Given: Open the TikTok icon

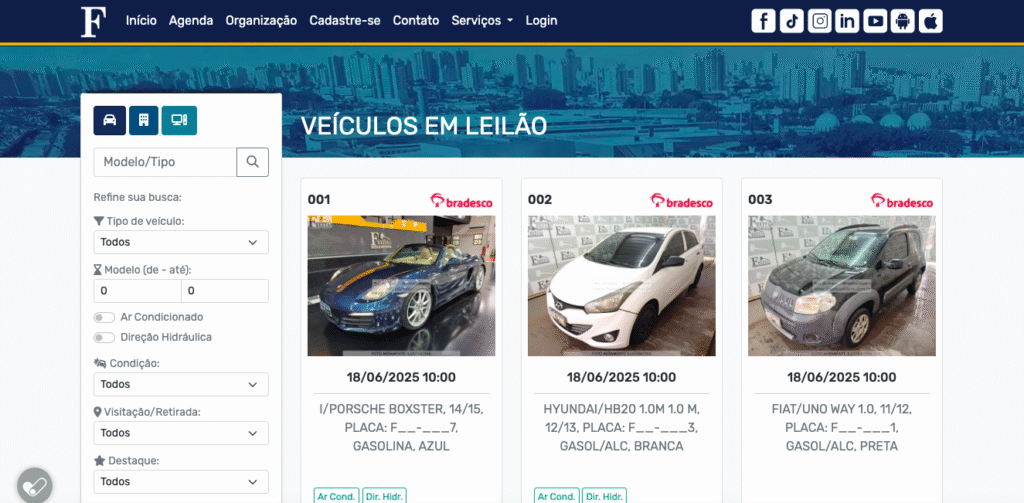Looking at the screenshot, I should pos(791,21).
